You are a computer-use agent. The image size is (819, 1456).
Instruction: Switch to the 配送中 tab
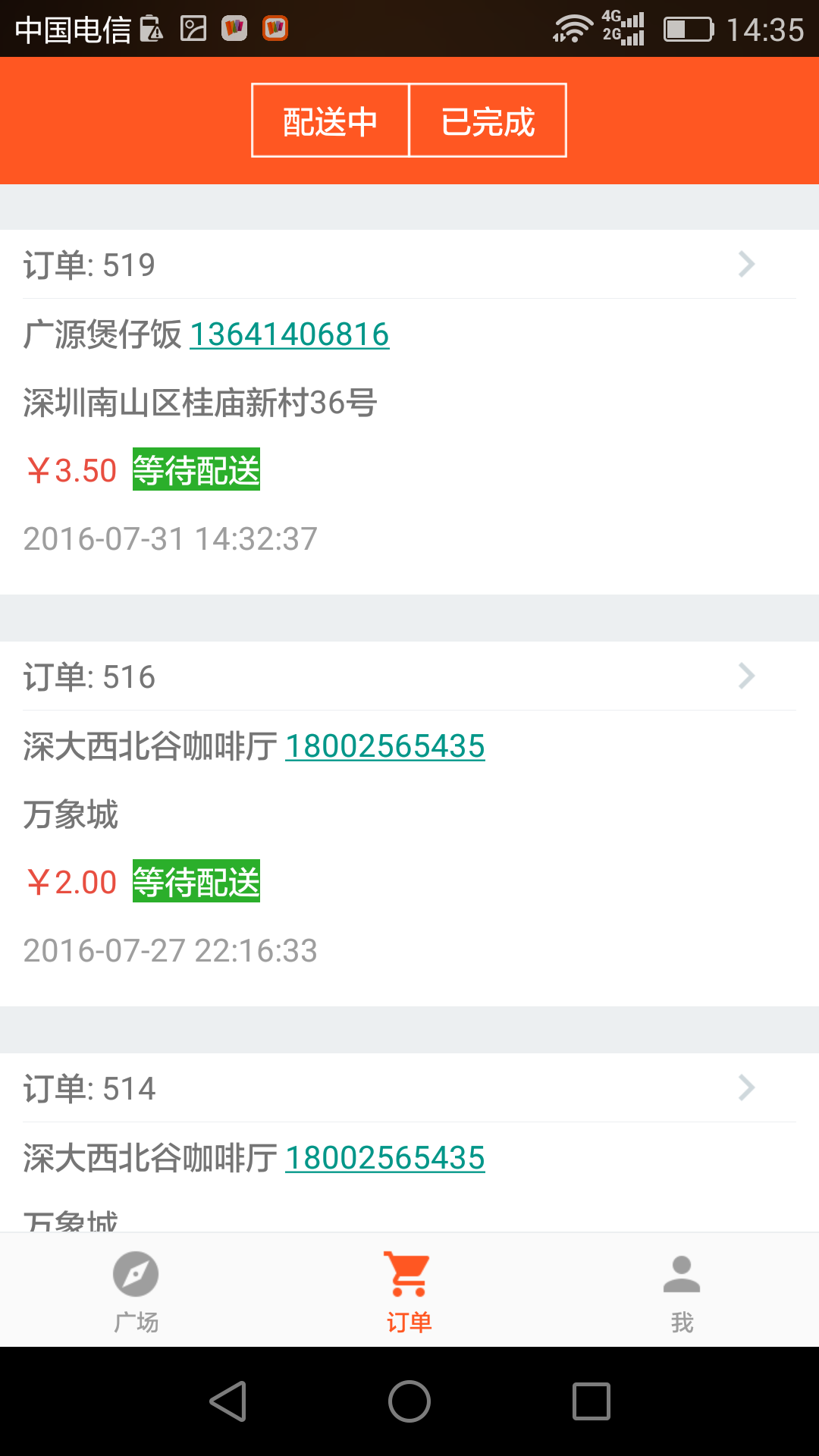(331, 121)
